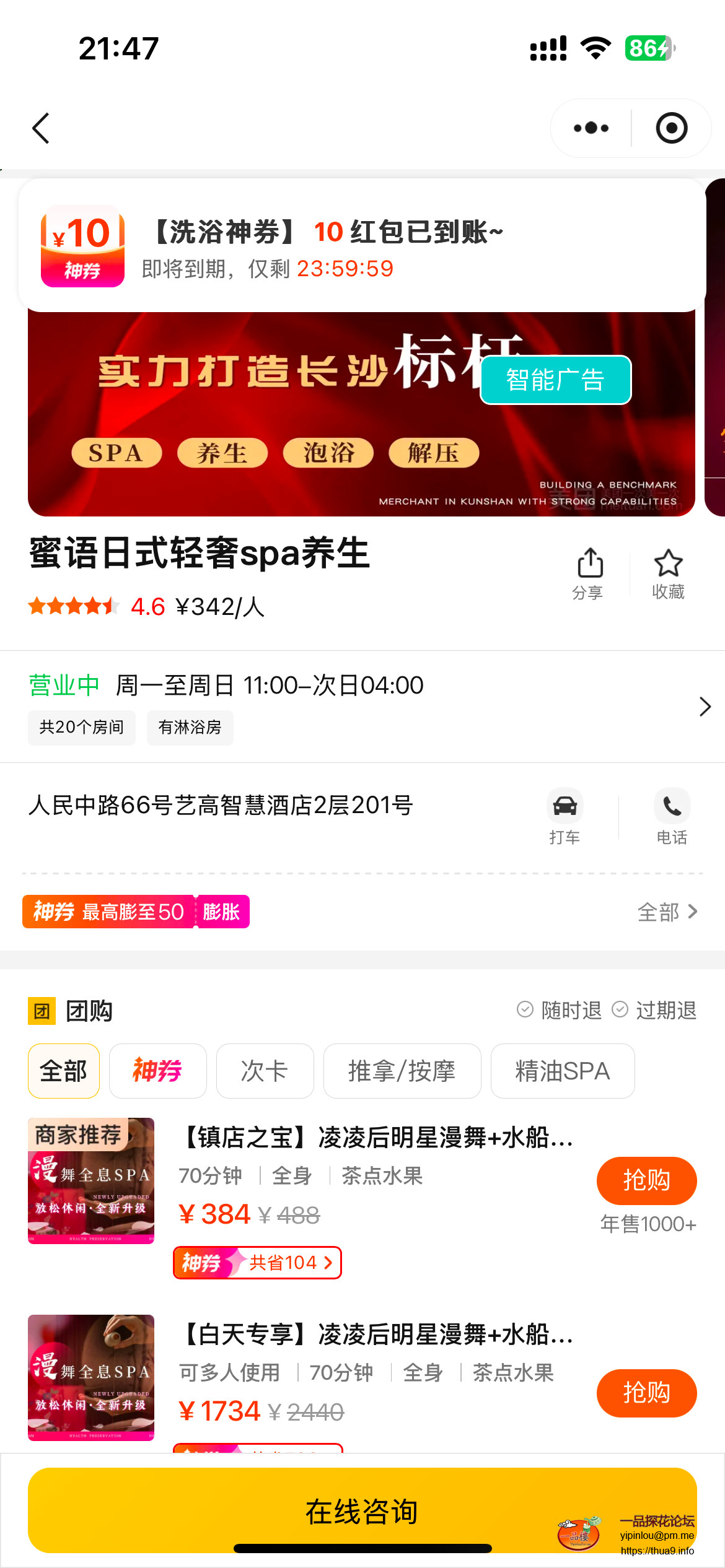Open the 共省104 coupon savings tag
The width and height of the screenshot is (725, 1568).
pyautogui.click(x=258, y=1262)
